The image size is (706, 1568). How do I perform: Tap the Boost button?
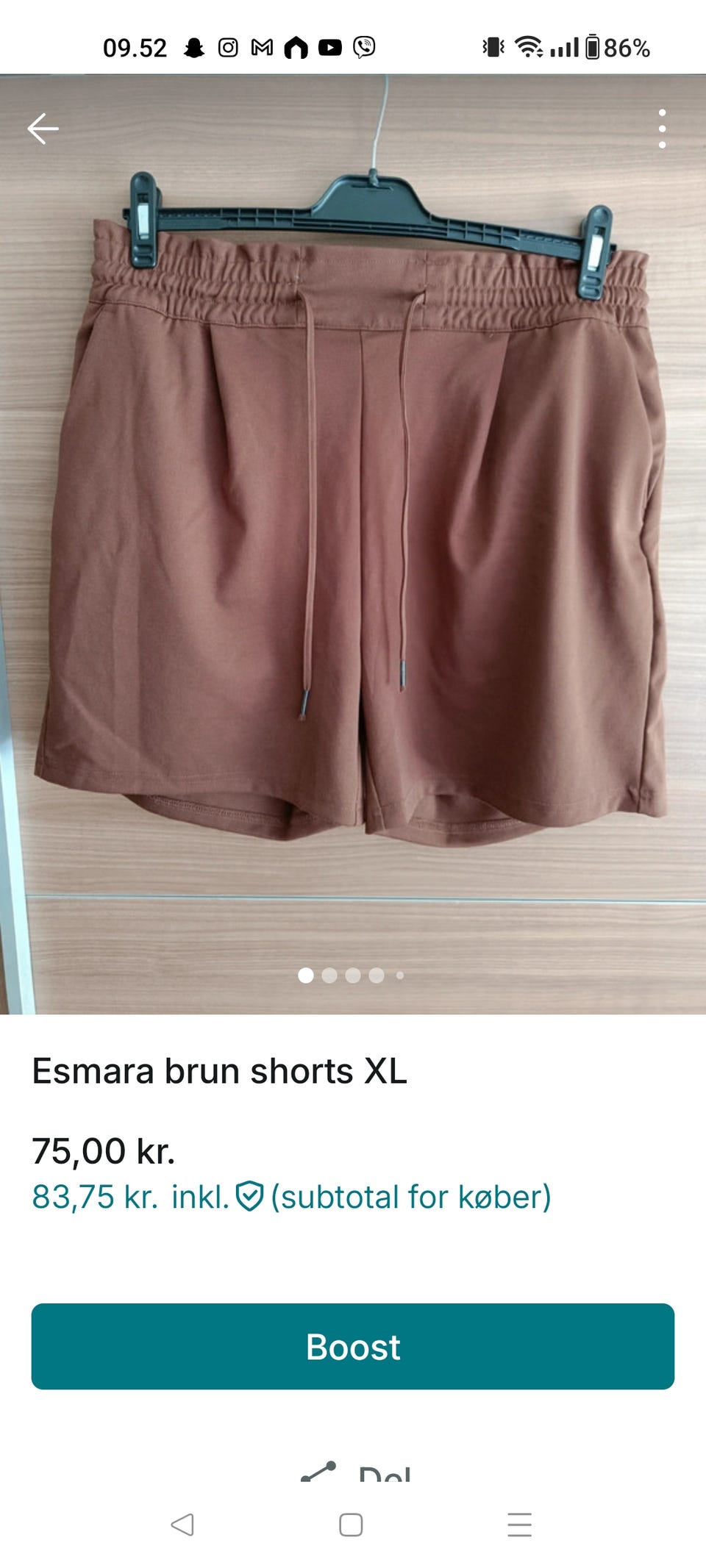pyautogui.click(x=353, y=1347)
